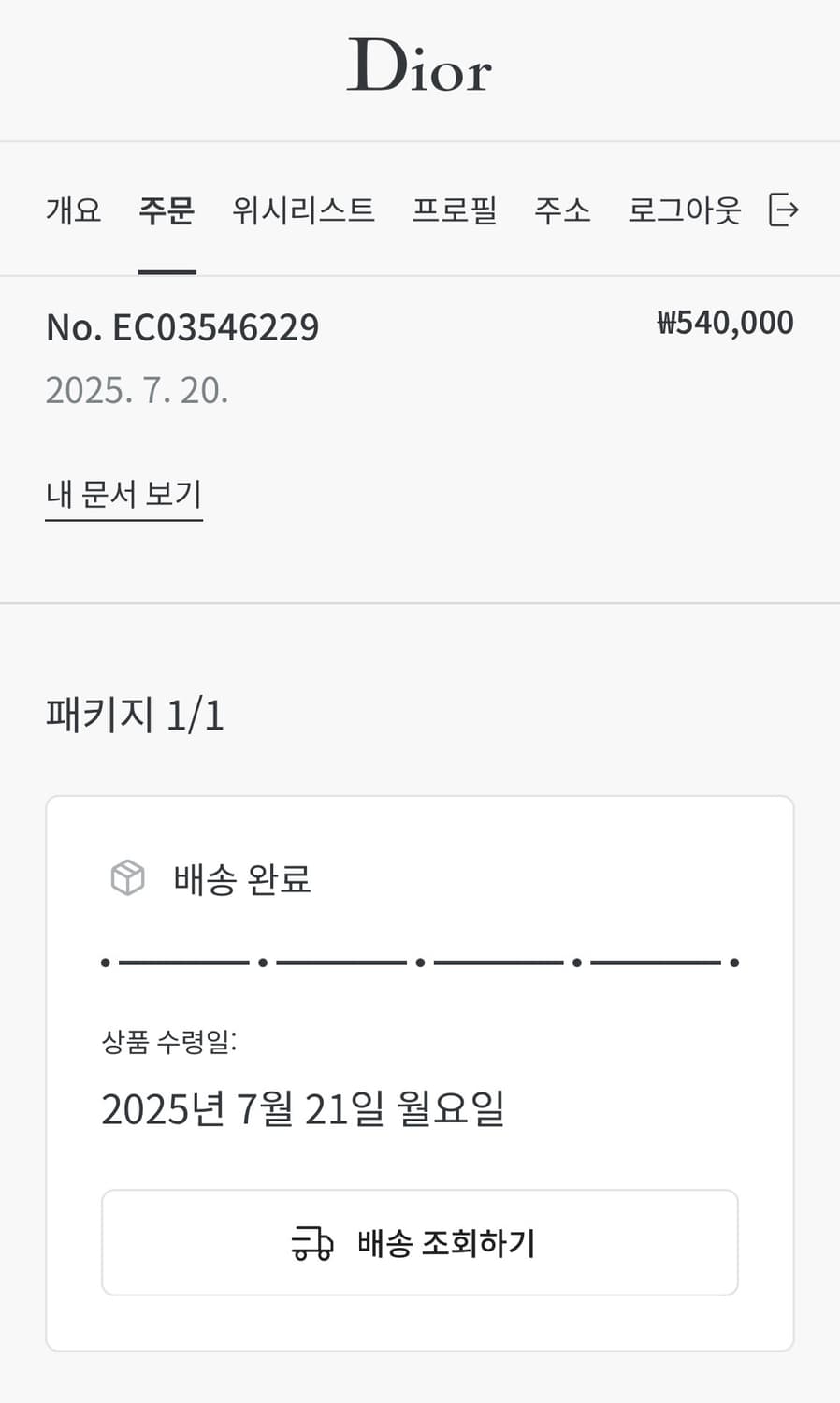
Task: Select the 주문 tab
Action: 167,211
